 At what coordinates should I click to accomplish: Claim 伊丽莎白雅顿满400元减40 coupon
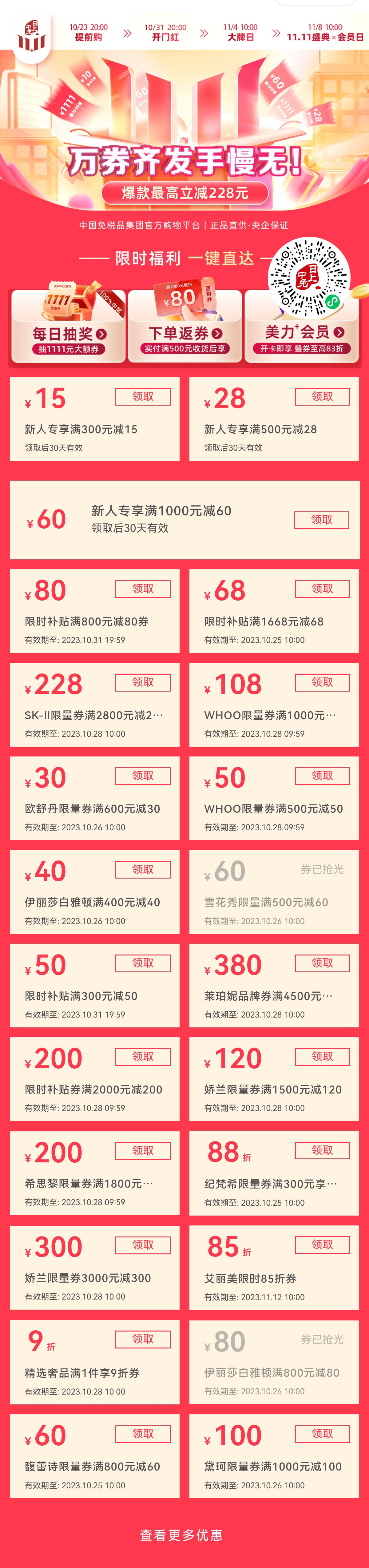[x=142, y=870]
